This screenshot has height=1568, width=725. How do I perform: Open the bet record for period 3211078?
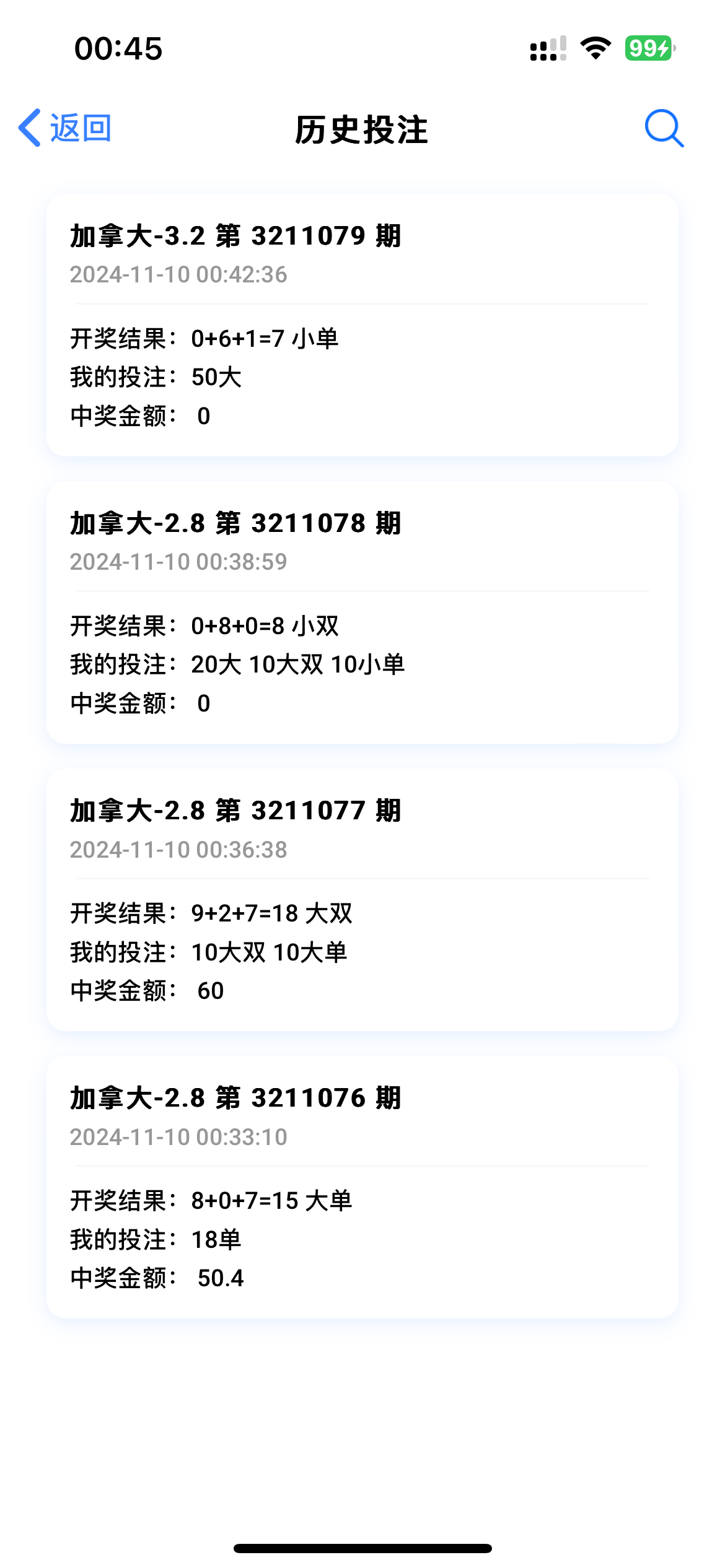(362, 612)
